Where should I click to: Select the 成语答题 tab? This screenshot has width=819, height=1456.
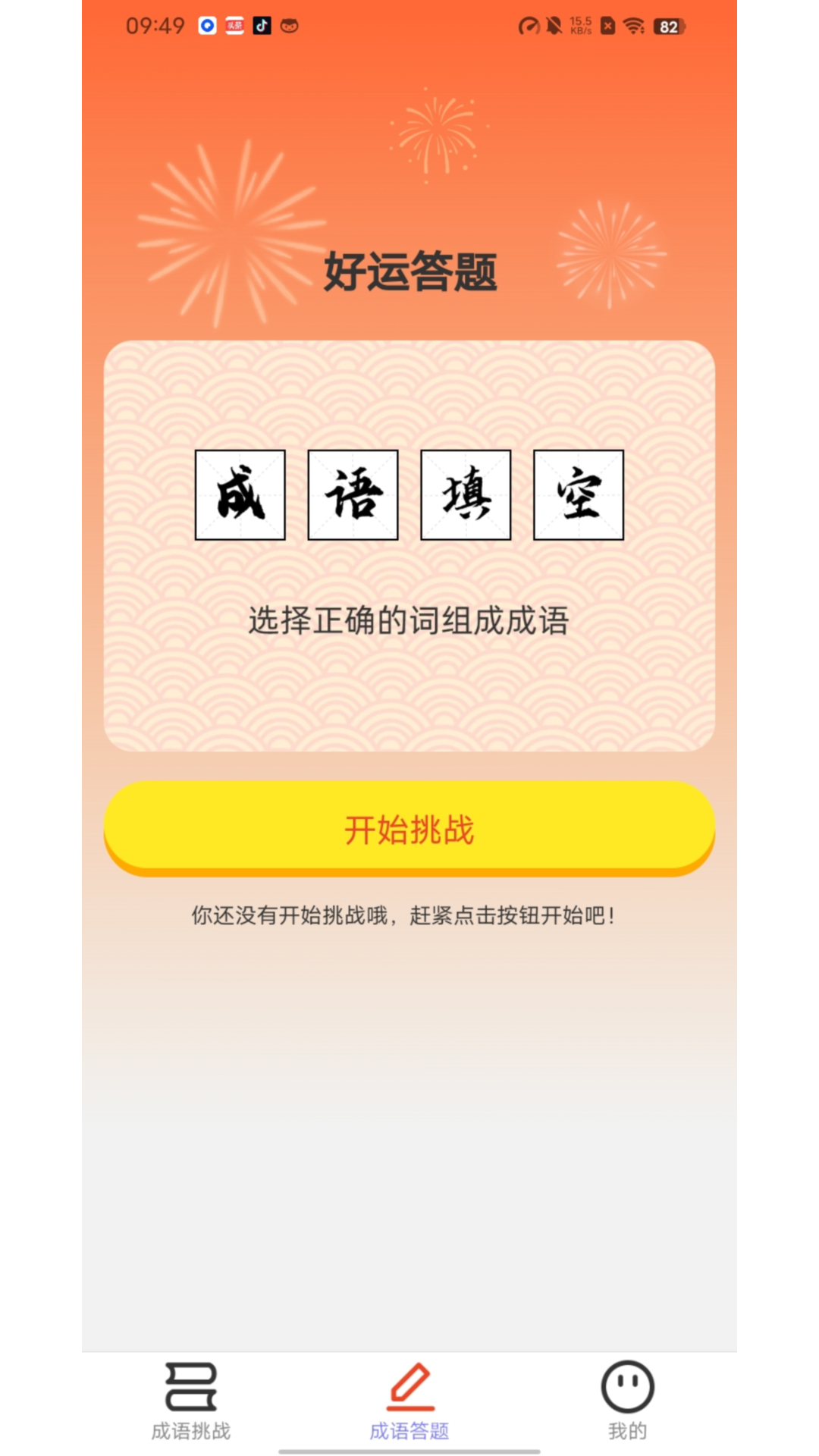409,1401
